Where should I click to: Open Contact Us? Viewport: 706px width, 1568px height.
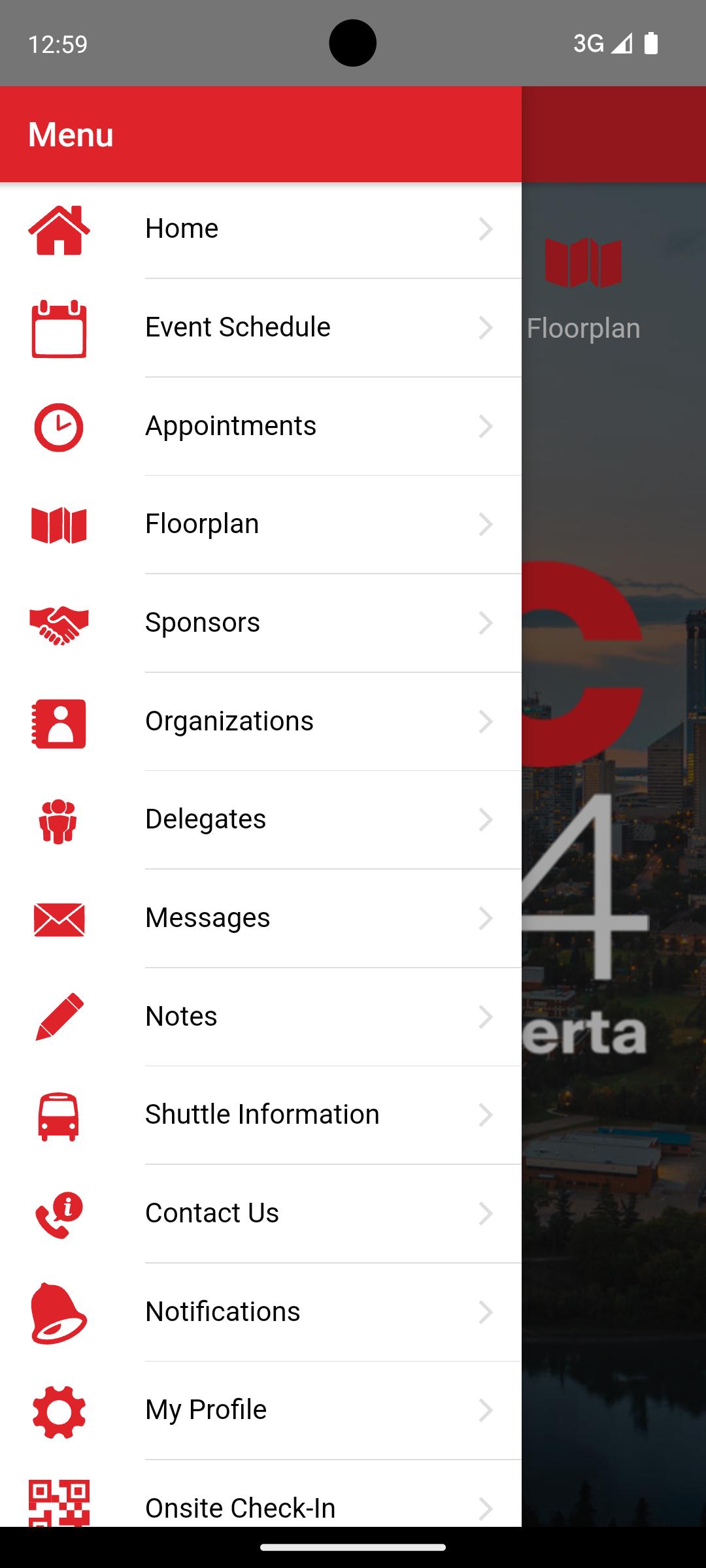(261, 1214)
